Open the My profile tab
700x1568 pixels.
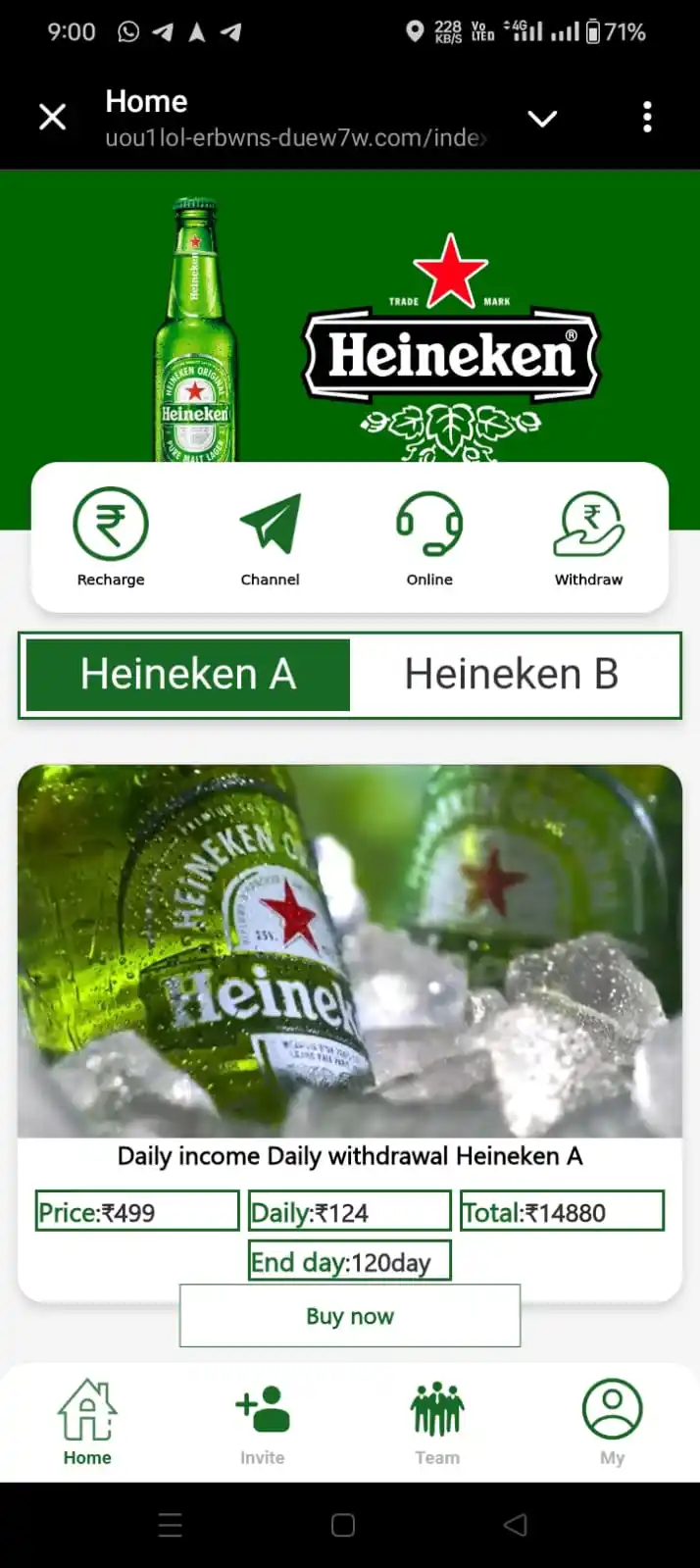pyautogui.click(x=612, y=1423)
